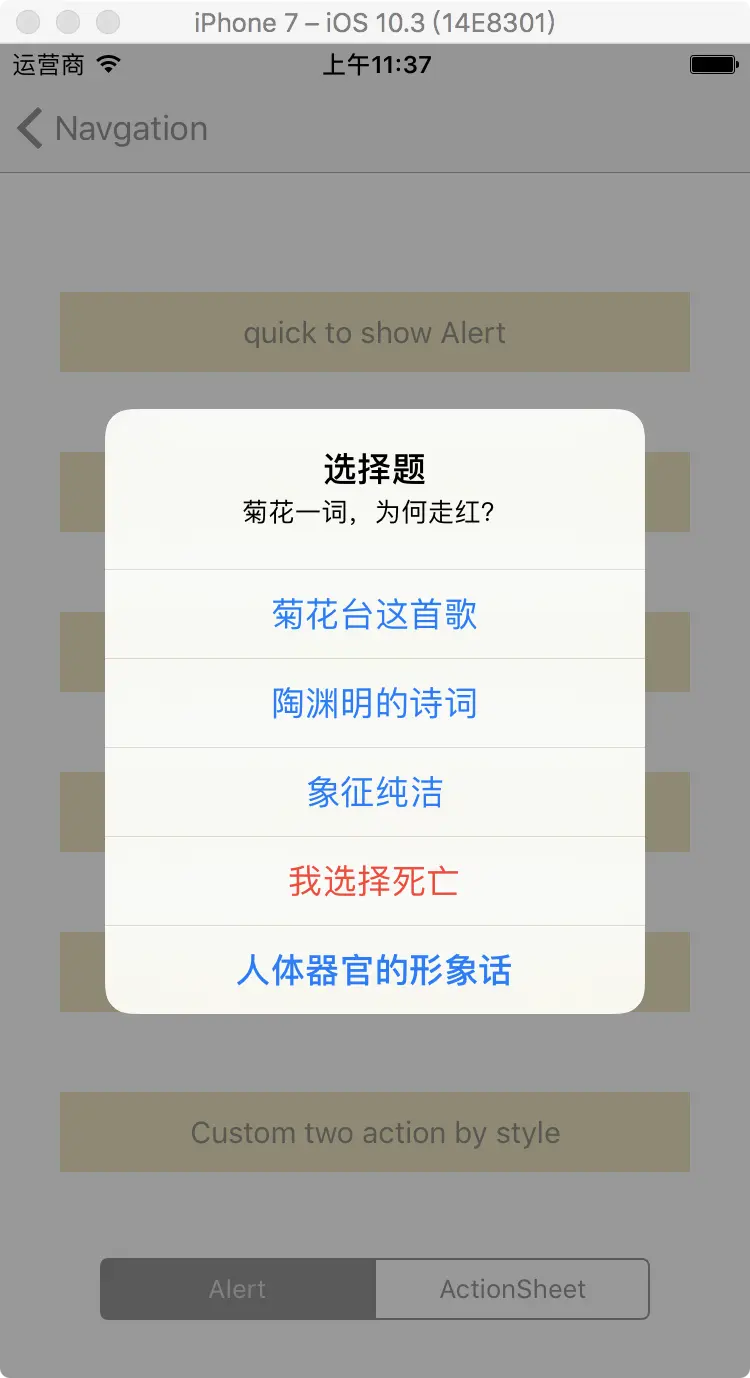Select the option 陶渊明的诗词
Screen dimensions: 750x1378
click(374, 703)
